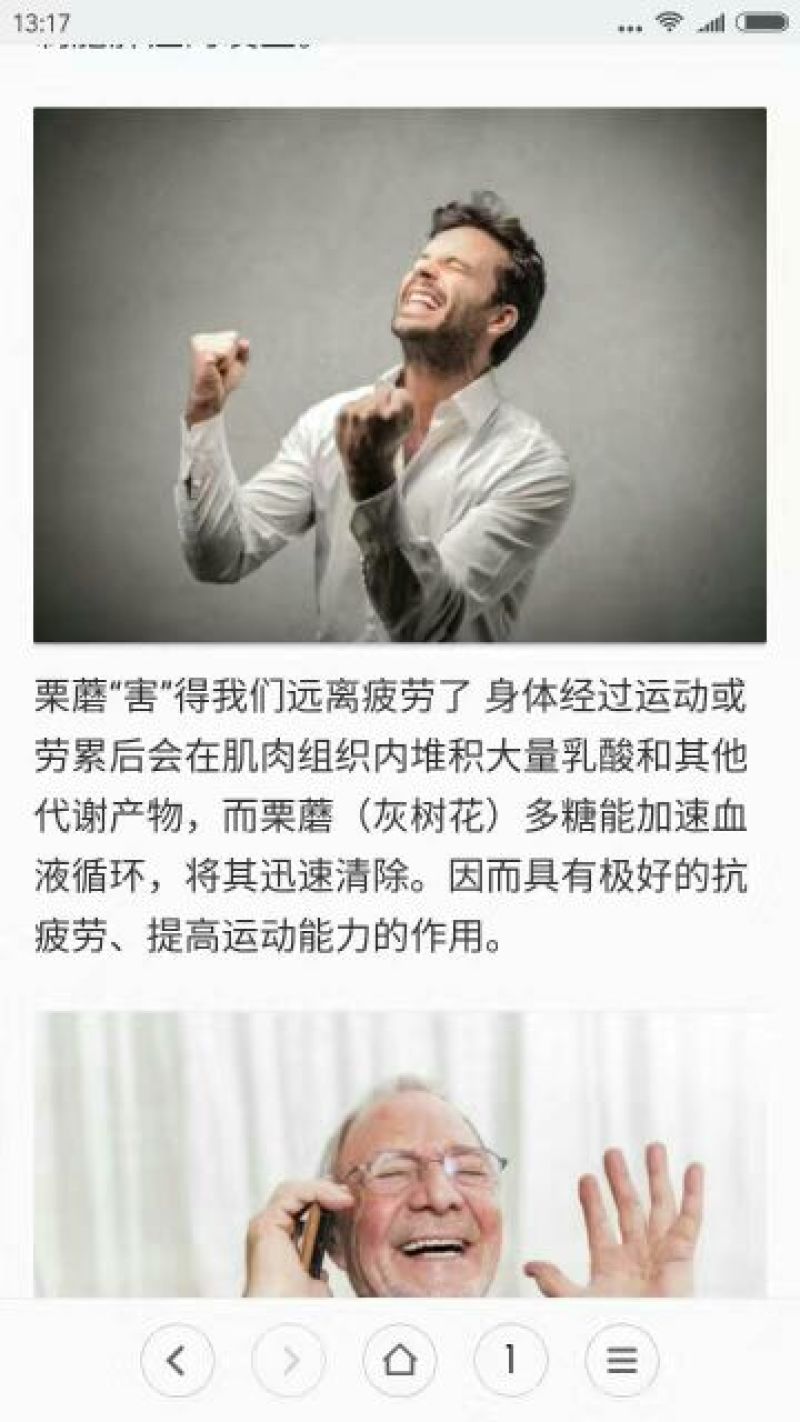Open the browser menu
Image resolution: width=800 pixels, height=1422 pixels.
pos(622,1360)
